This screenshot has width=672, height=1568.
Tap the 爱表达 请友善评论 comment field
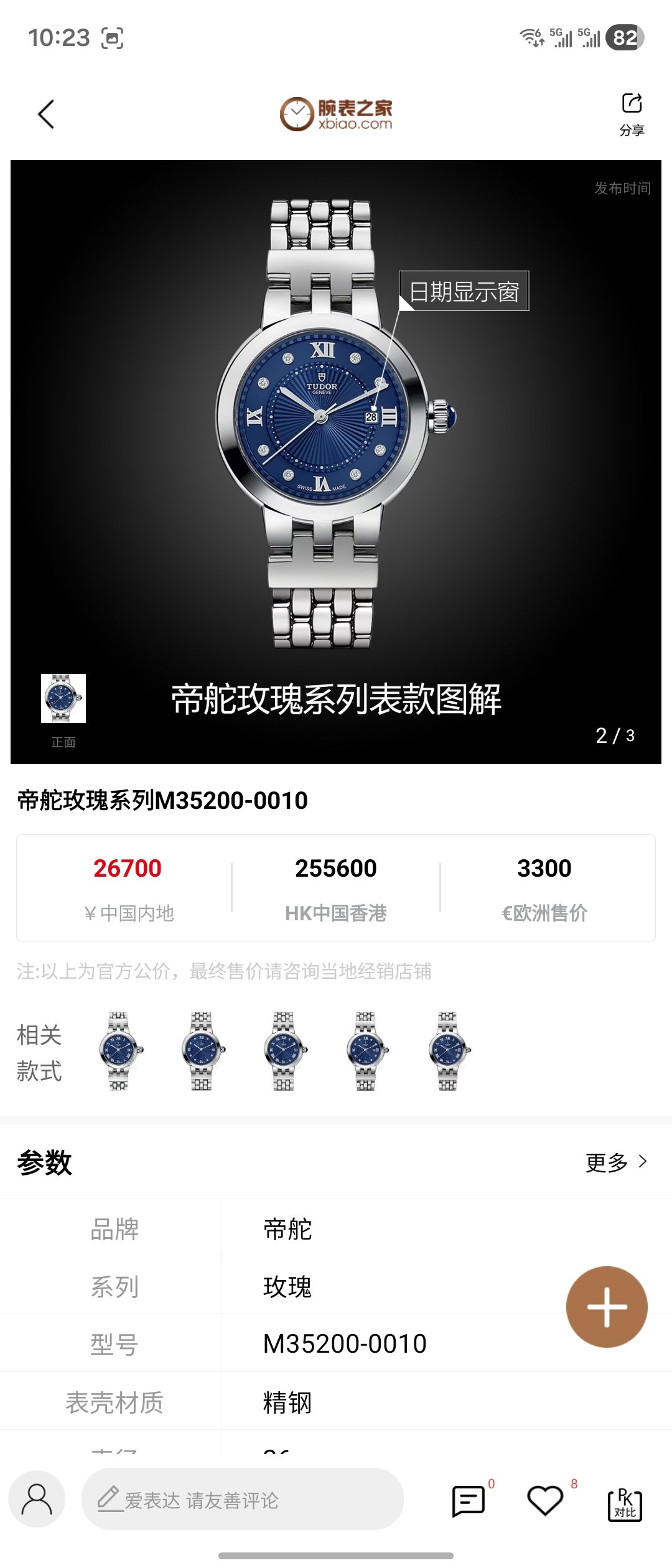tap(243, 1499)
